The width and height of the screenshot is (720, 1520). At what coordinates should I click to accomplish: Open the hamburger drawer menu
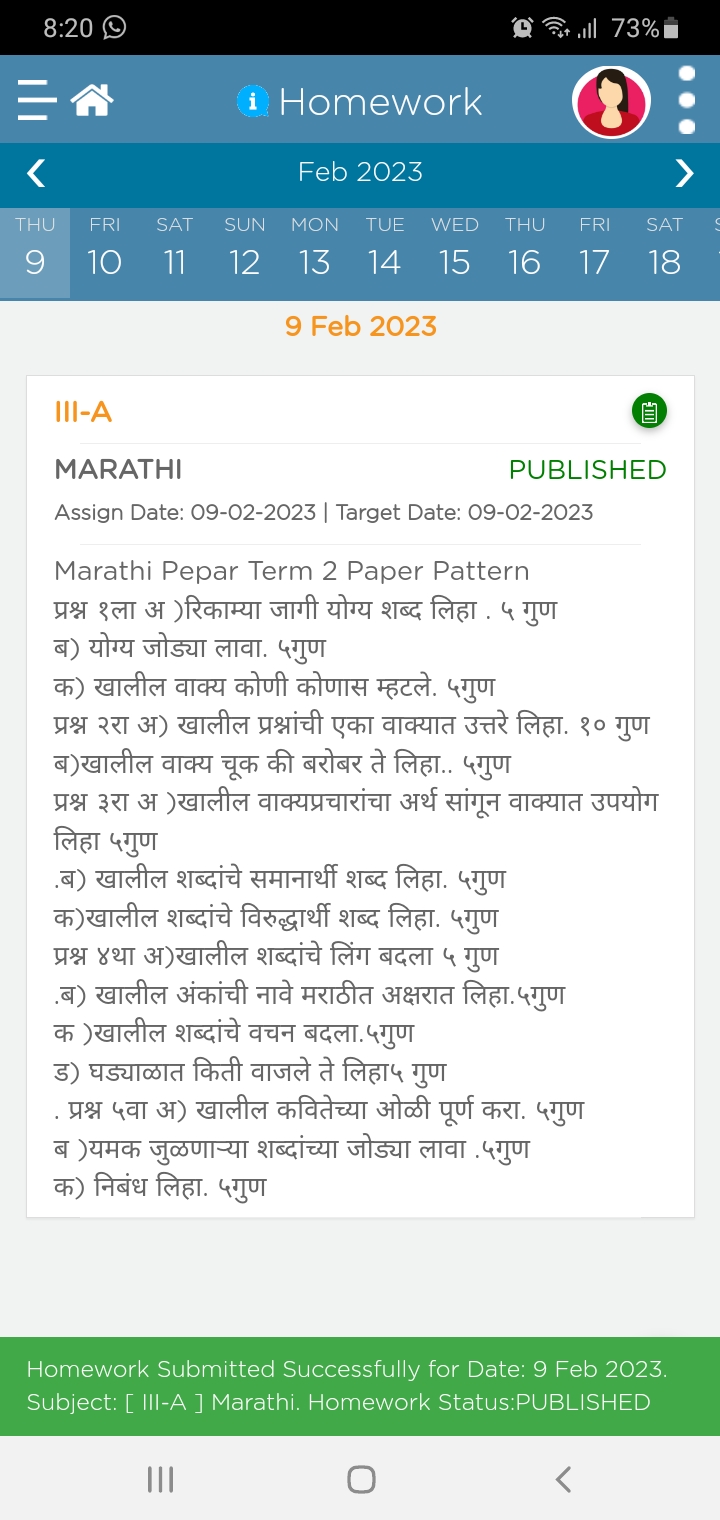coord(37,100)
